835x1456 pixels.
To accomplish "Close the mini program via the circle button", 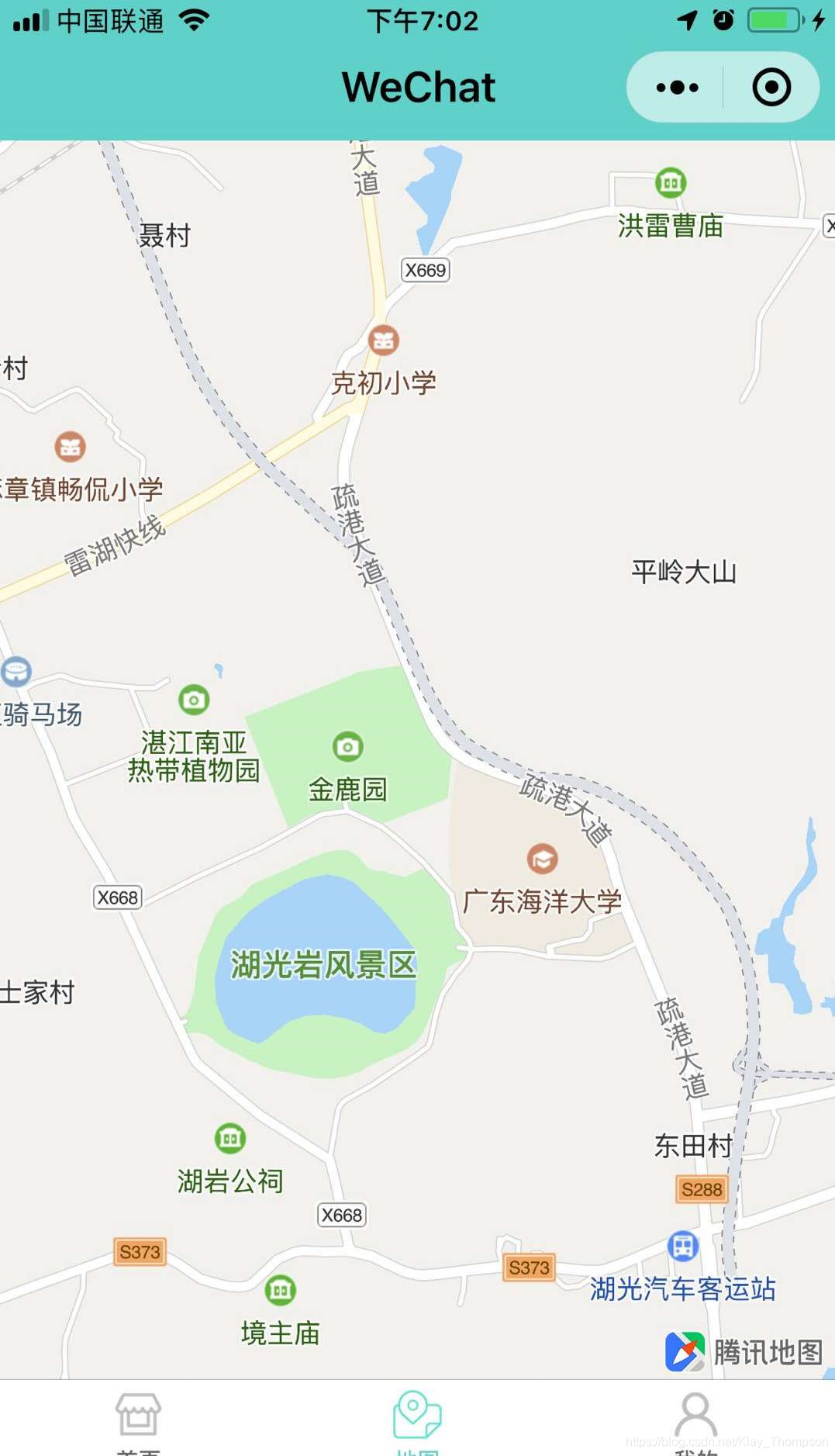I will point(771,87).
